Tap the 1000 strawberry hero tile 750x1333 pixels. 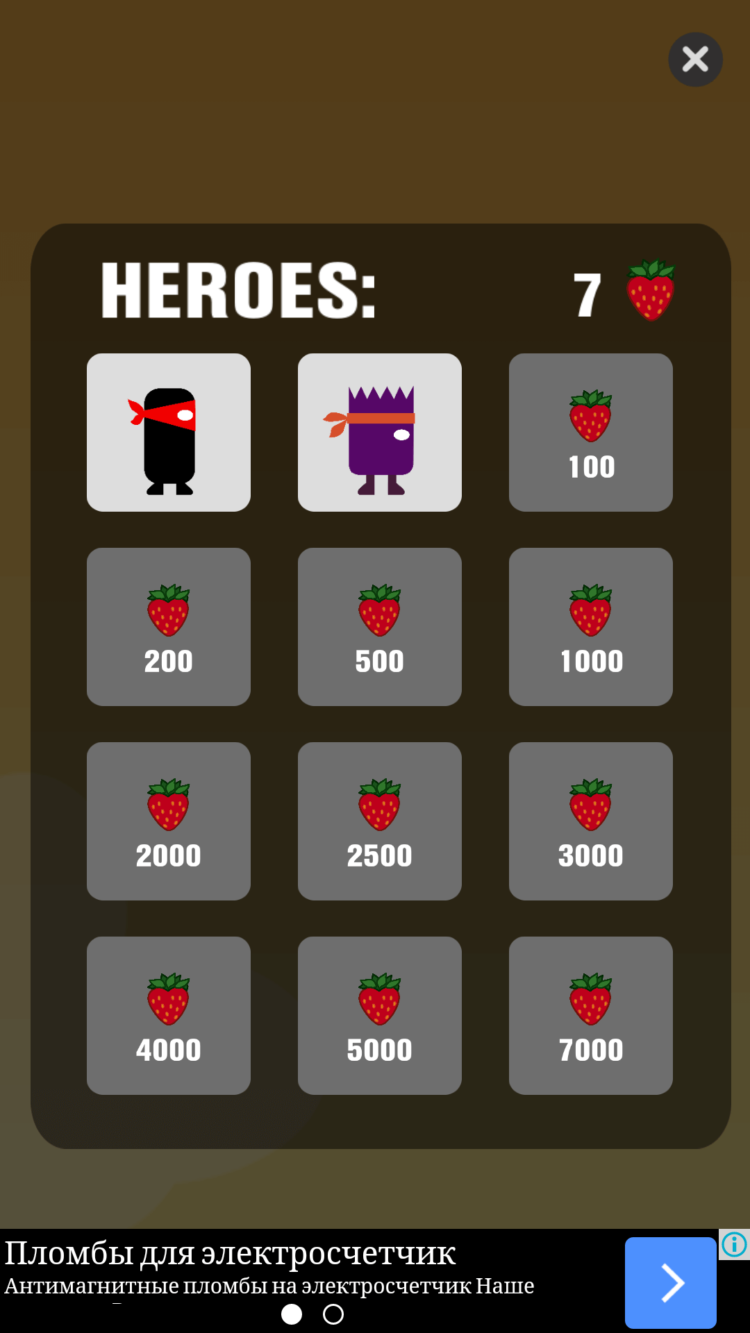(x=591, y=627)
